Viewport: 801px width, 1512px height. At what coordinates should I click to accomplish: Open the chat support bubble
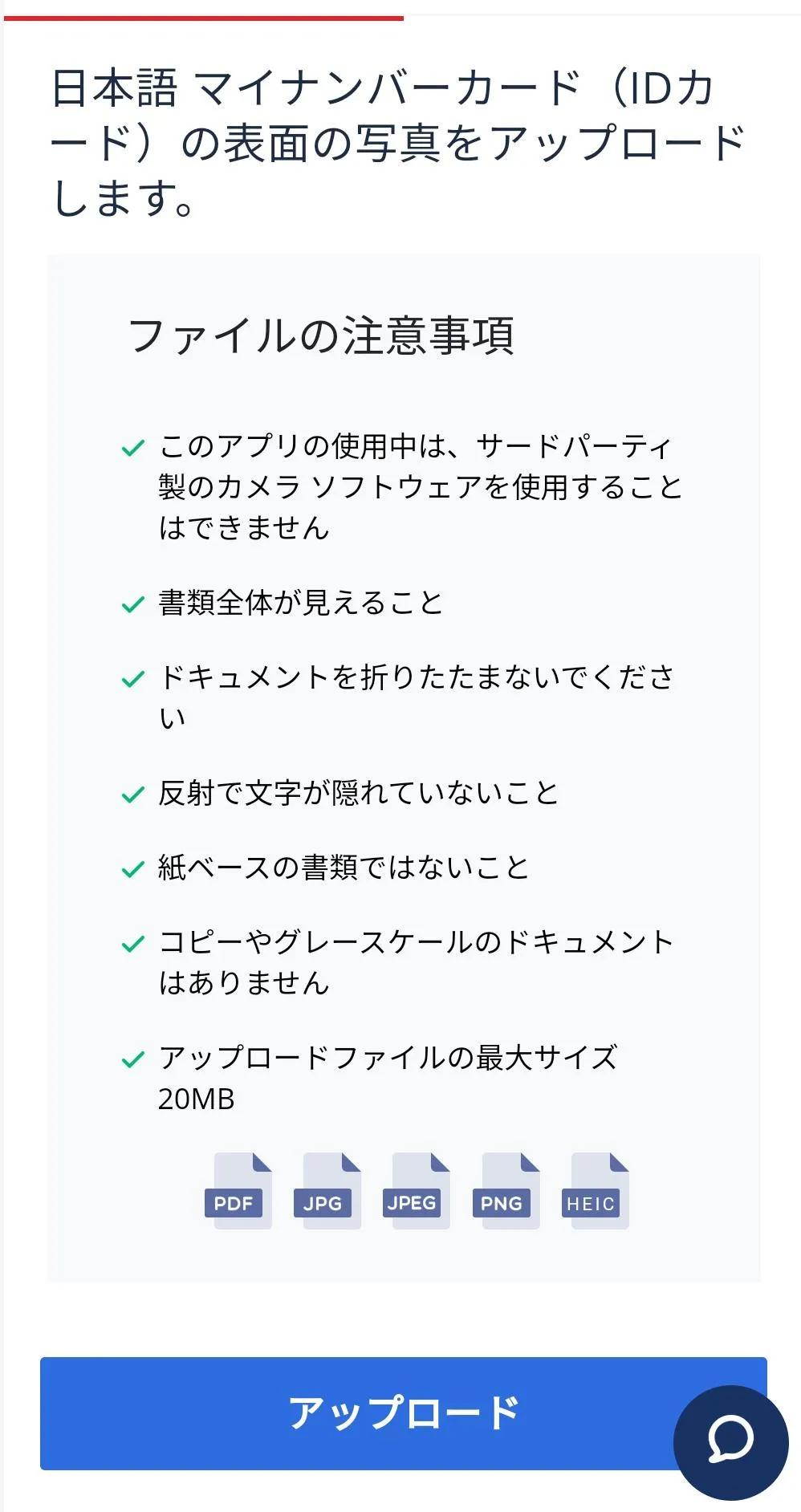pyautogui.click(x=730, y=1441)
